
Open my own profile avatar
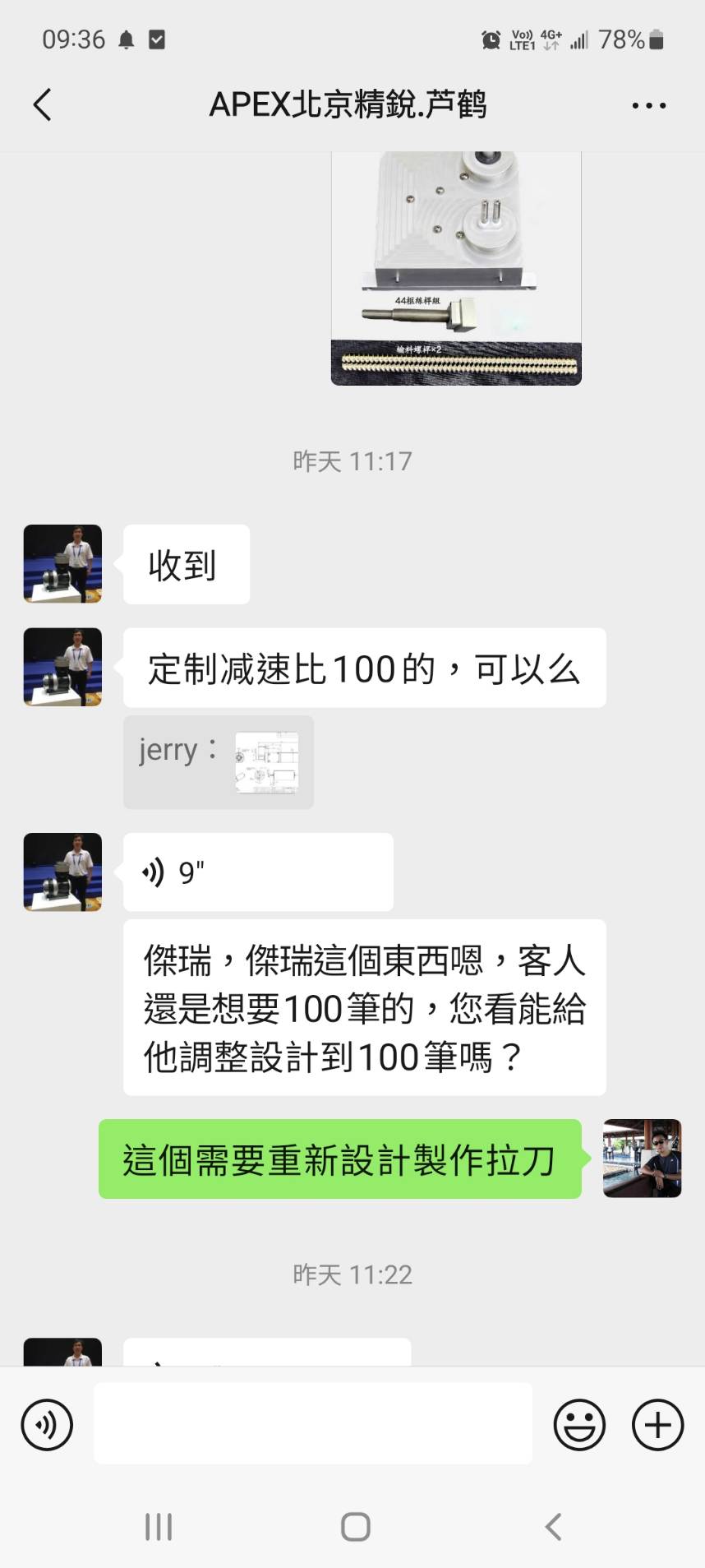(642, 1158)
